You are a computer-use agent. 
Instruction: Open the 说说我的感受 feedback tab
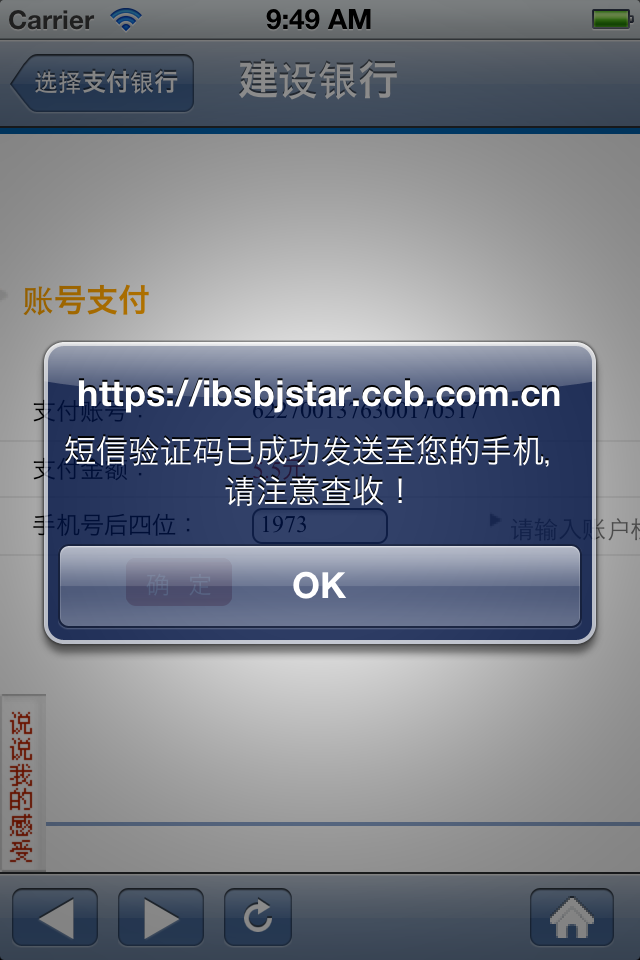pyautogui.click(x=21, y=786)
